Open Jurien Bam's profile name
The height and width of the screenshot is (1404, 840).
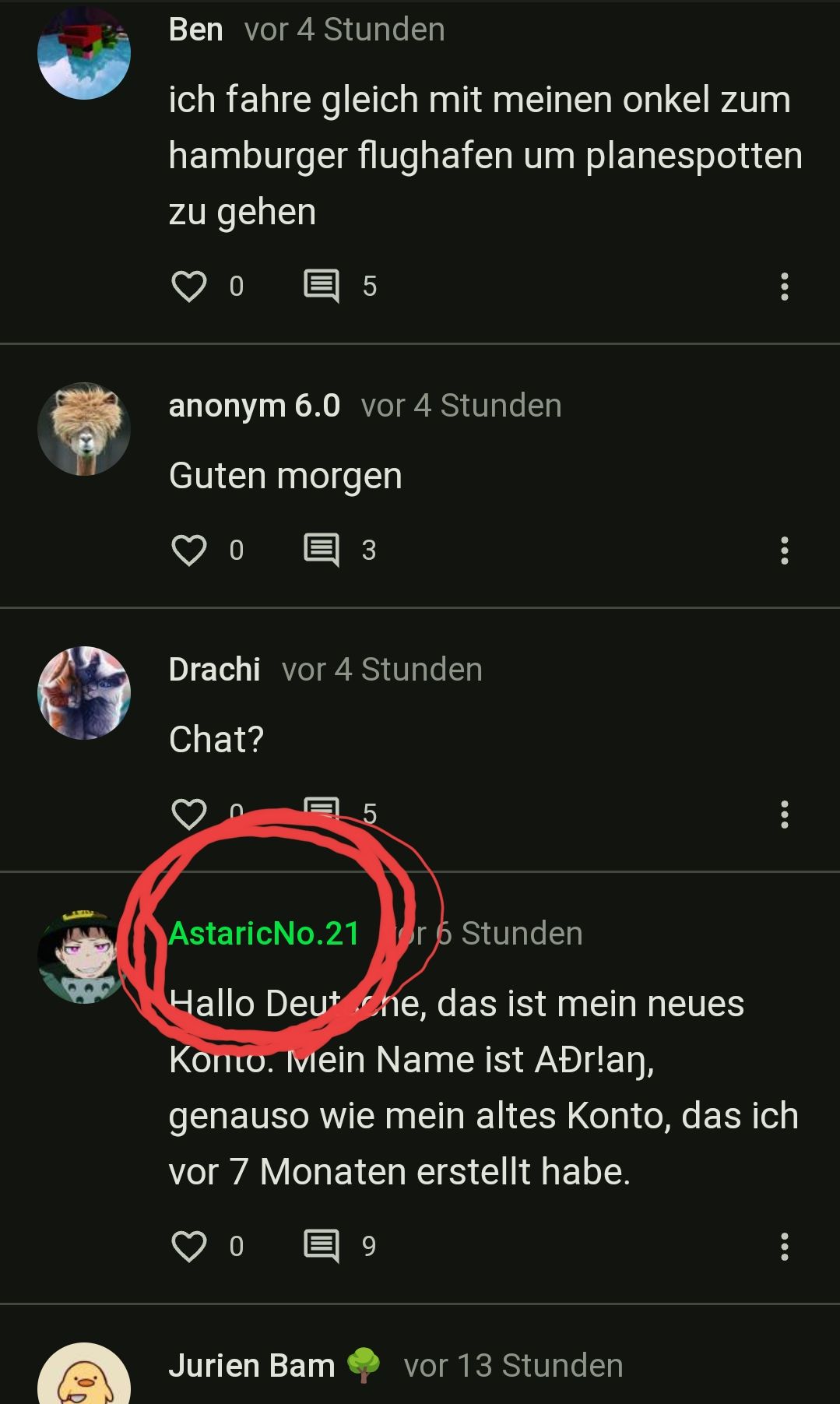click(251, 1366)
